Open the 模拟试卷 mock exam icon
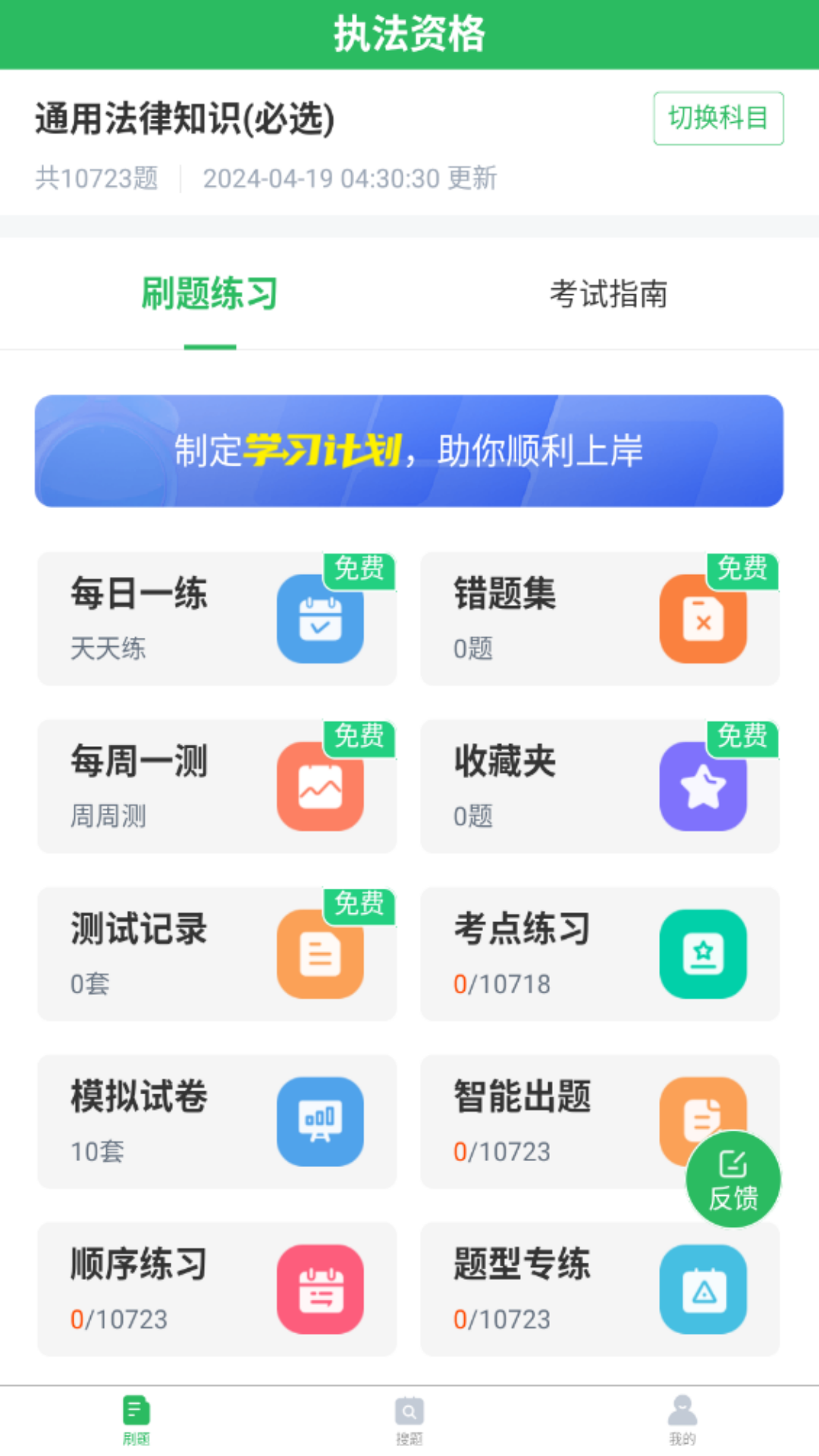The height and width of the screenshot is (1456, 819). click(x=320, y=1122)
